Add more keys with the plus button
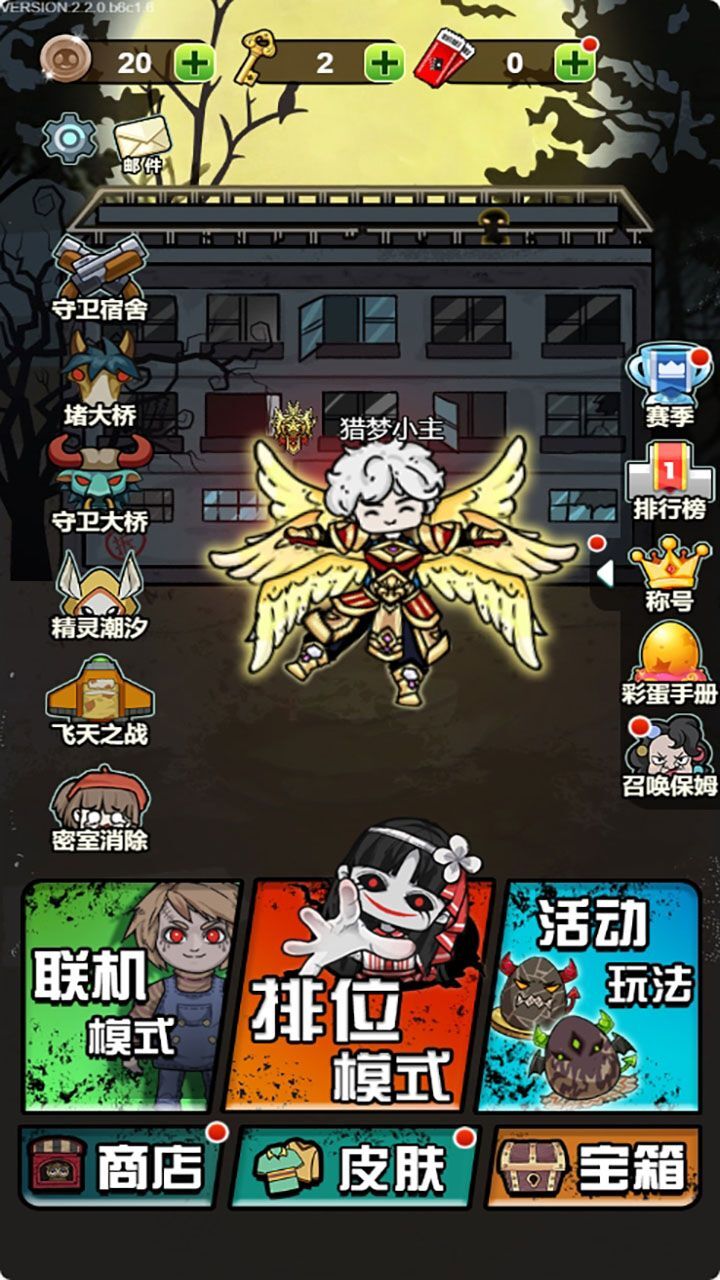720x1280 pixels. pyautogui.click(x=384, y=63)
